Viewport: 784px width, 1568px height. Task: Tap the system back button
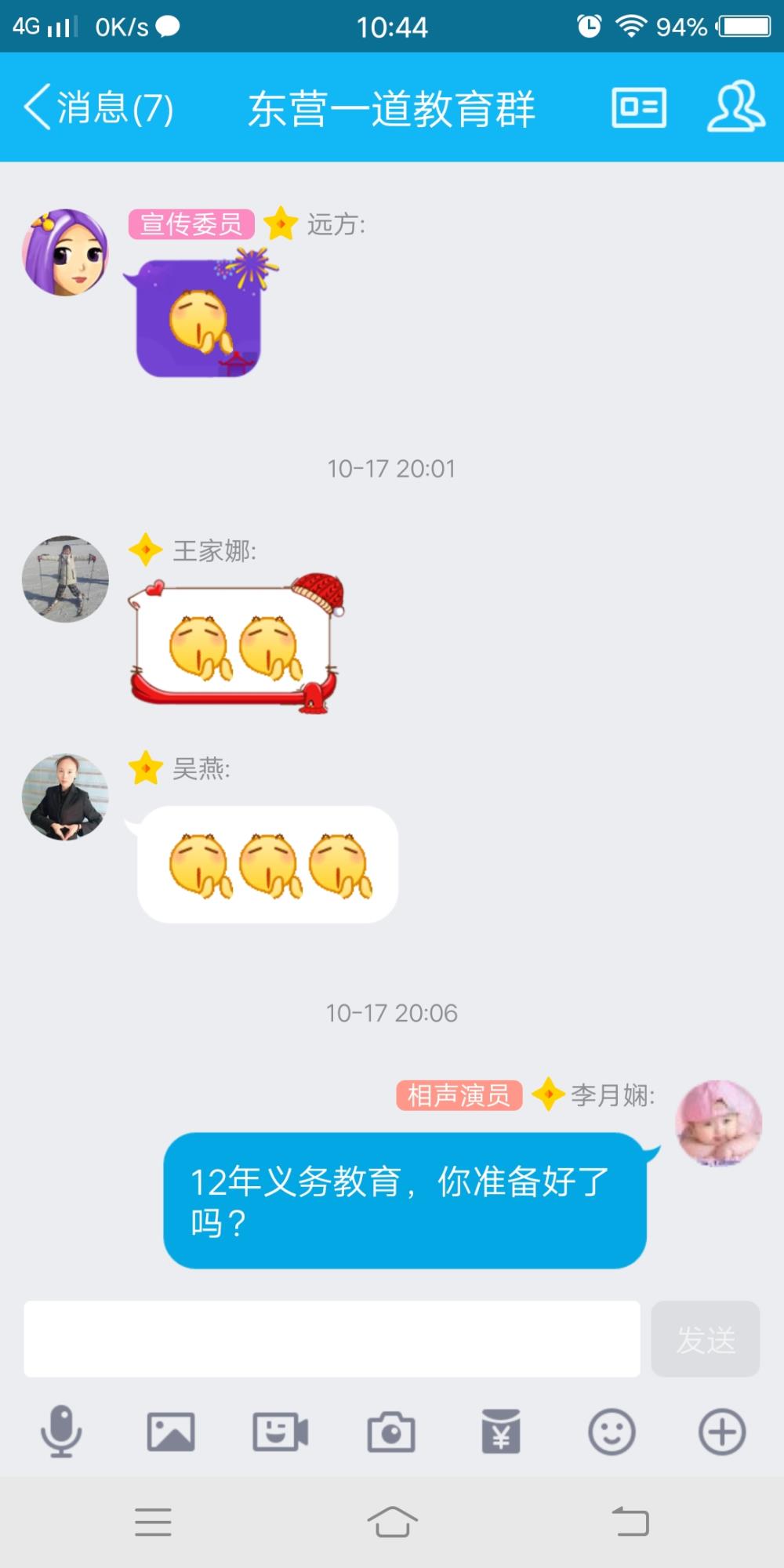tap(631, 1522)
